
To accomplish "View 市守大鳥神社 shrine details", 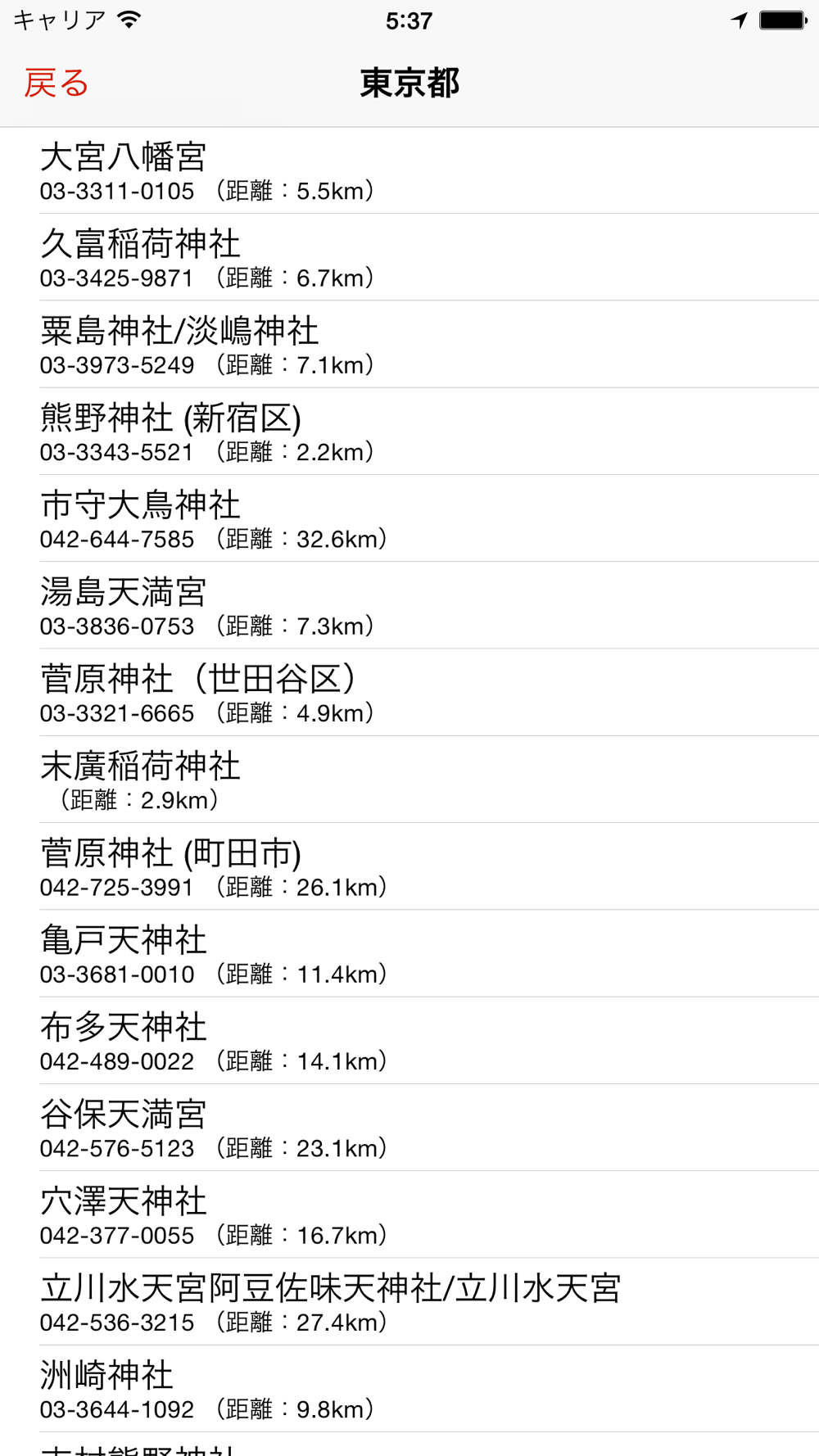I will coord(409,518).
